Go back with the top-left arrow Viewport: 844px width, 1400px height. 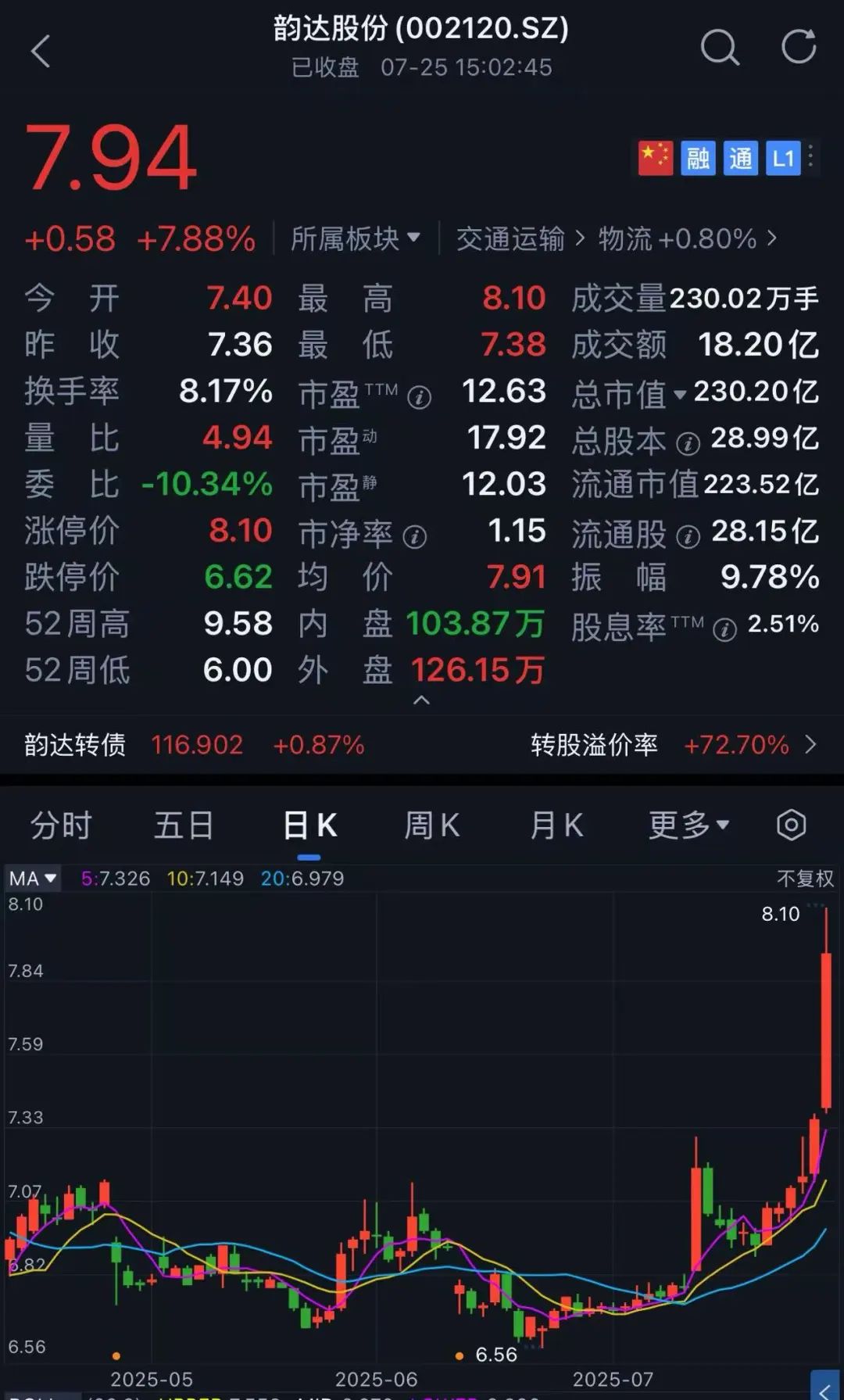click(x=41, y=52)
